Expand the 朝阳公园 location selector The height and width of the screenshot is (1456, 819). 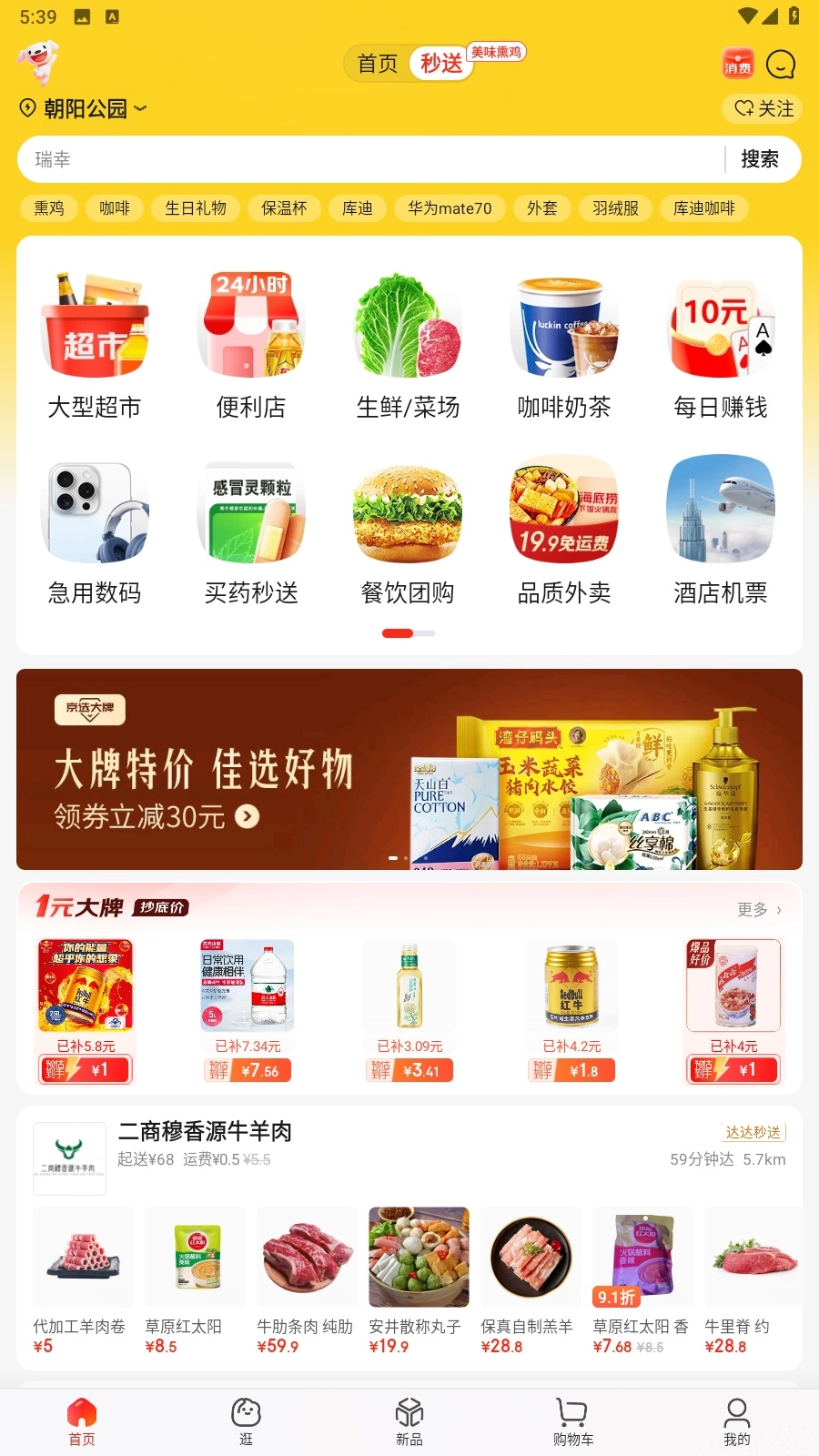pos(82,108)
